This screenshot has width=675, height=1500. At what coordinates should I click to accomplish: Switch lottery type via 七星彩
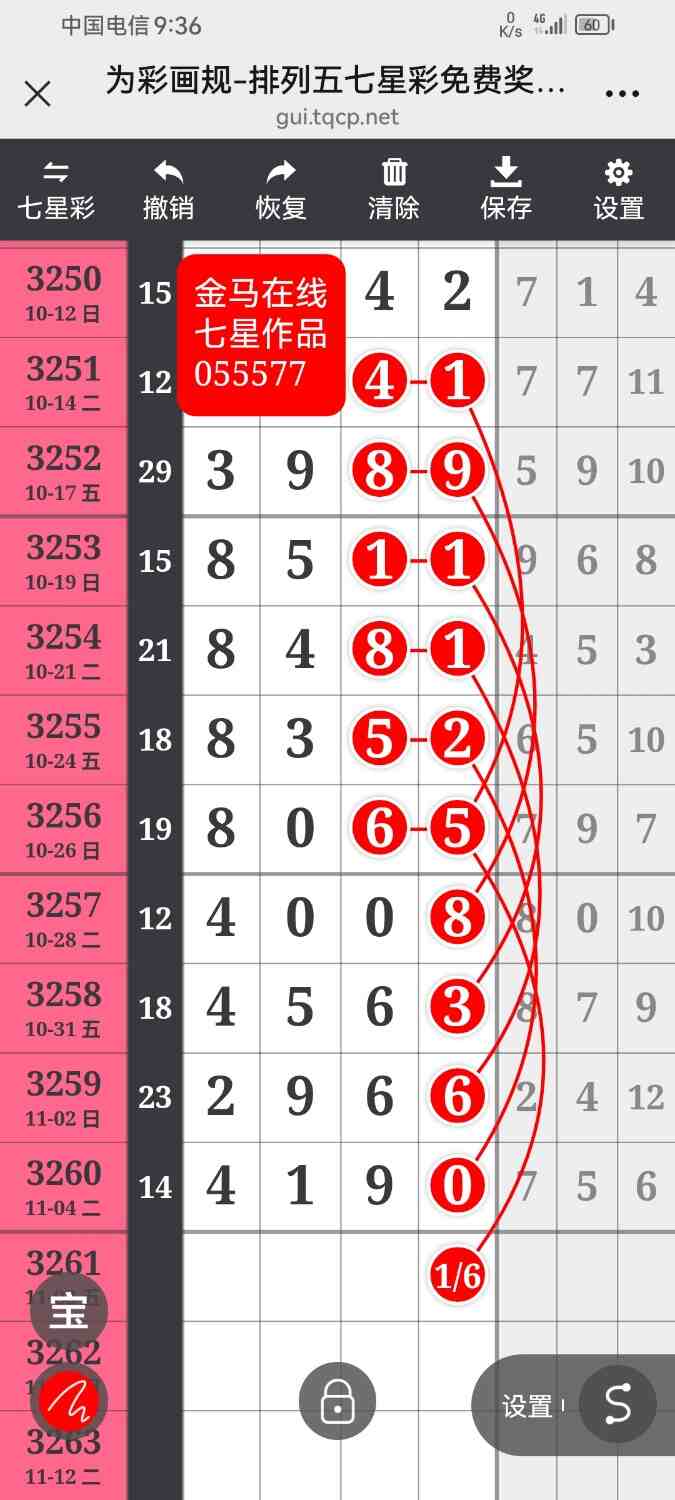57,190
